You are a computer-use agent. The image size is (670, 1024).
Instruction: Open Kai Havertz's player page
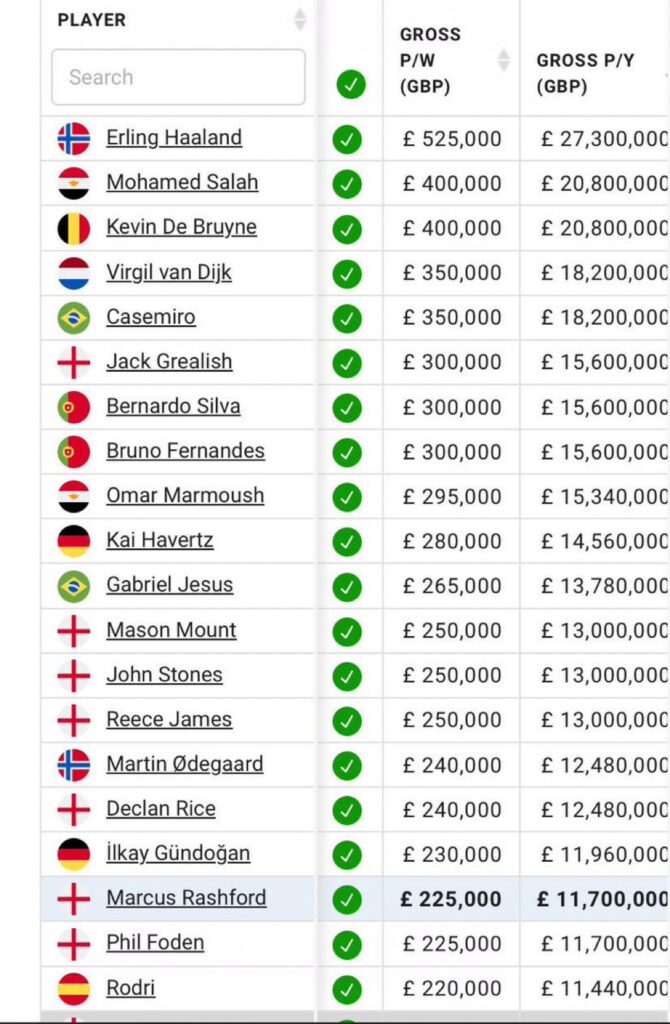coord(160,540)
